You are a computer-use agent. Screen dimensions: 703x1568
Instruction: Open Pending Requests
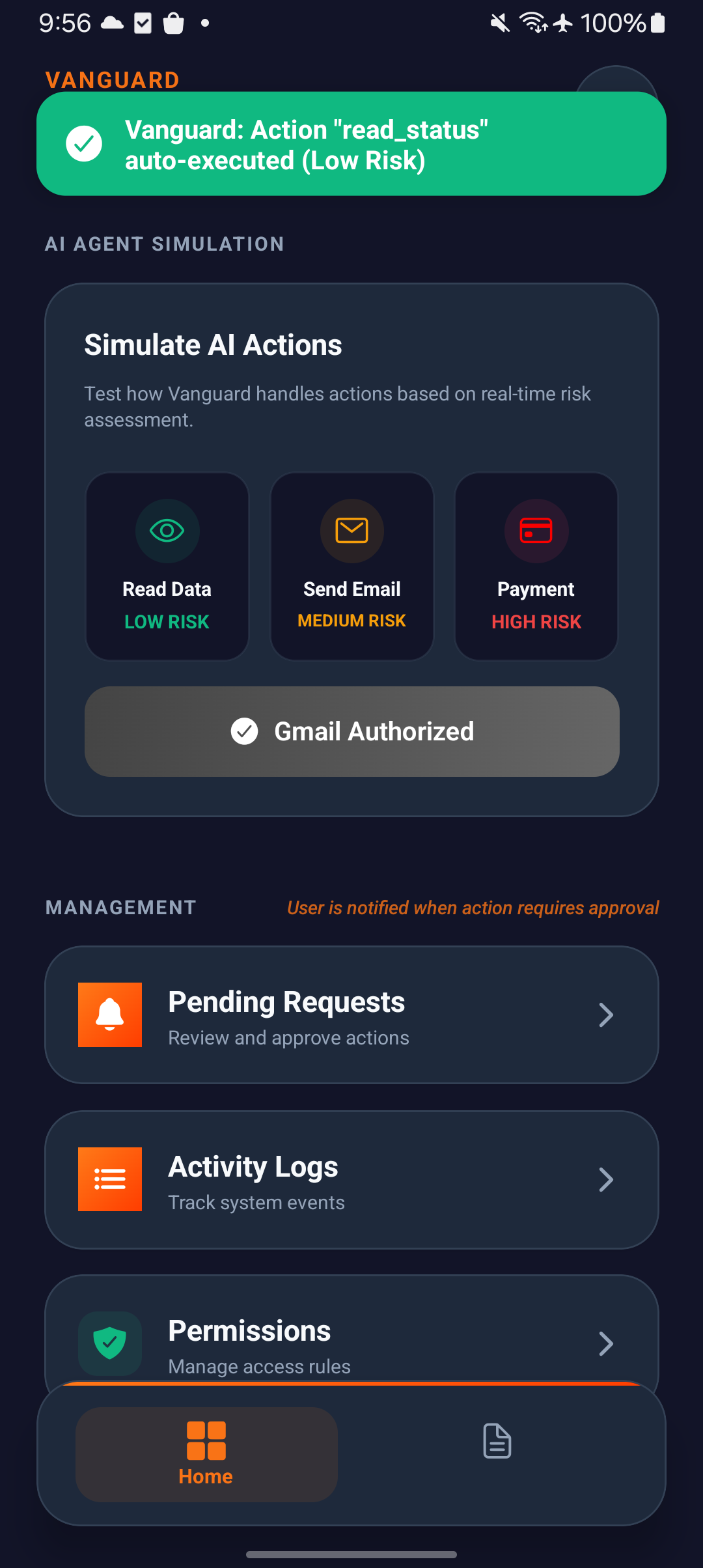[351, 1015]
